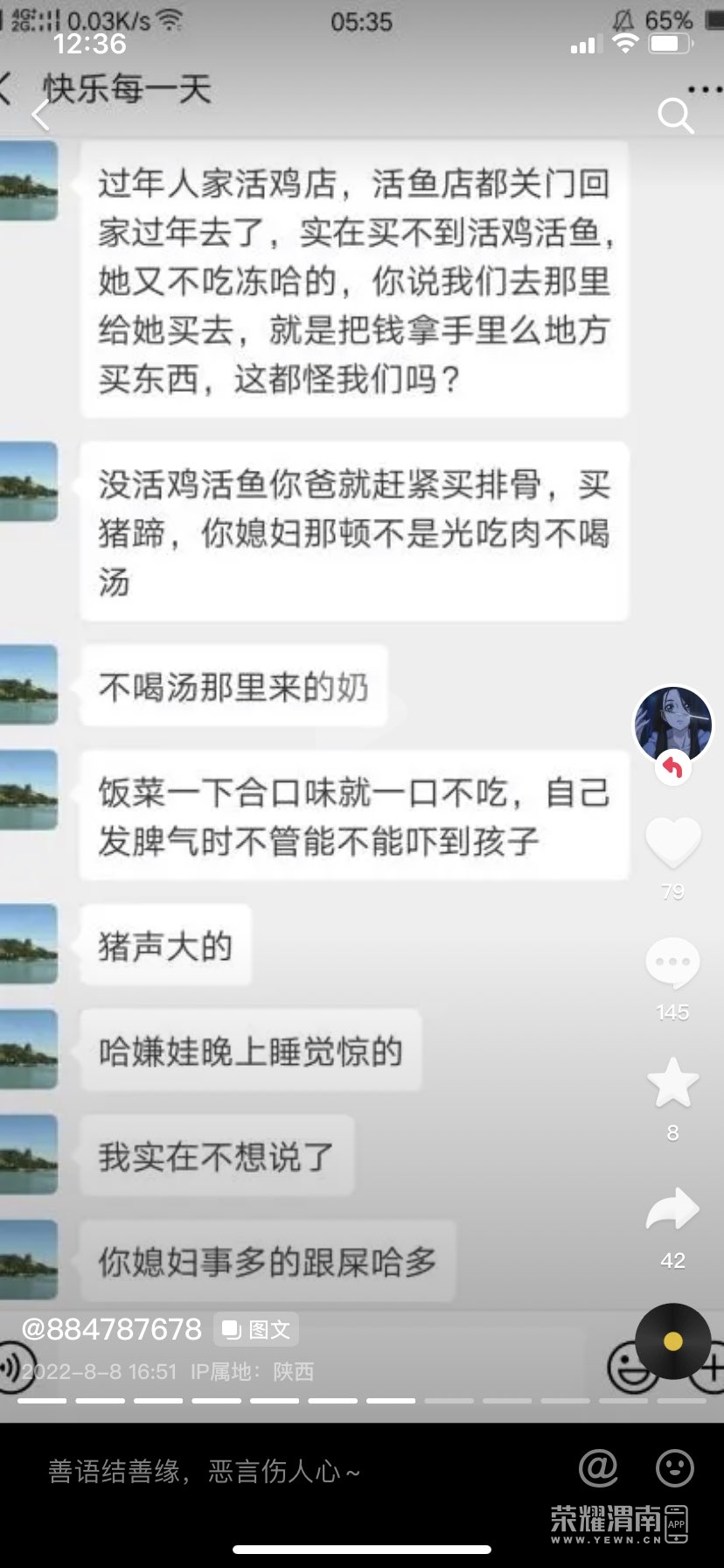The image size is (724, 1568).
Task: Open the @884787678 username
Action: point(112,1329)
